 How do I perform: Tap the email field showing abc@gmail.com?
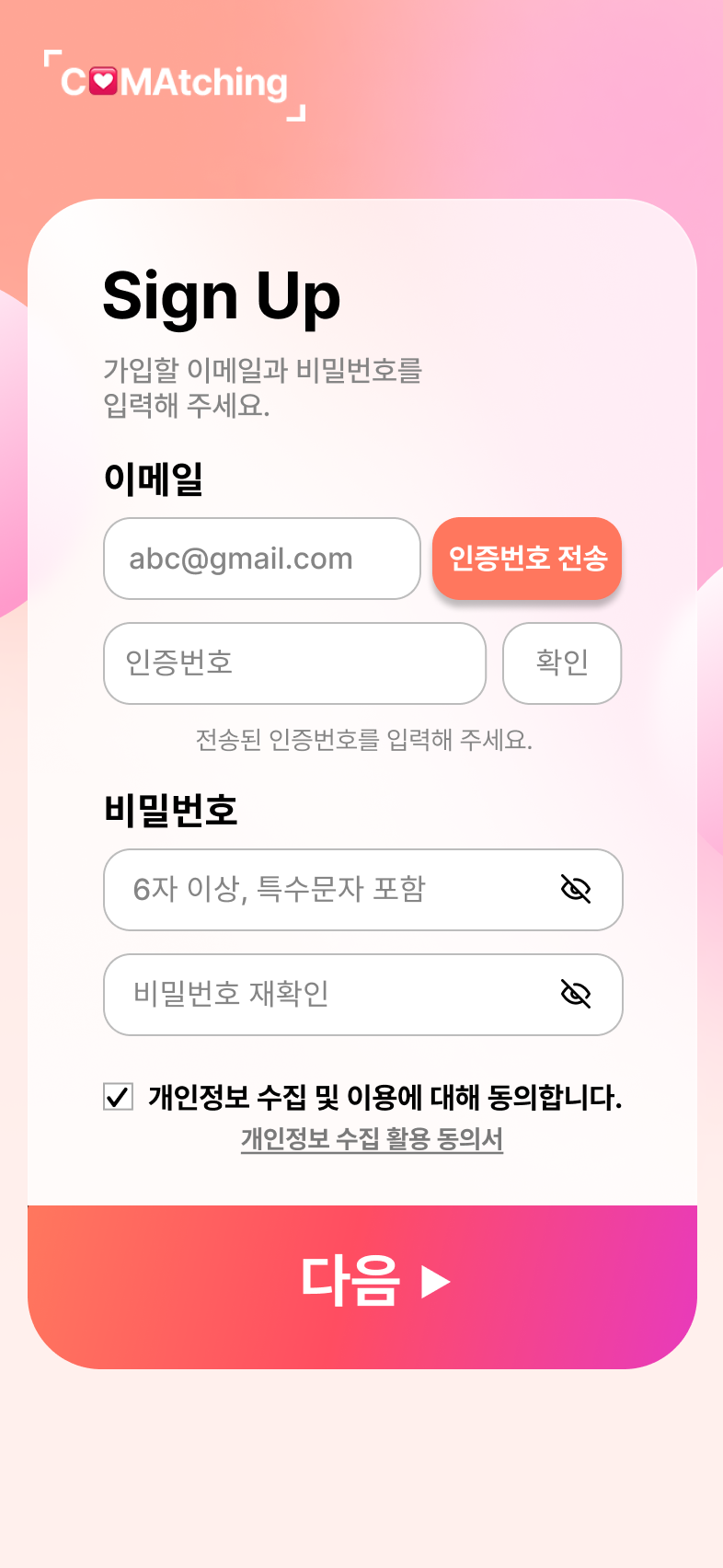[x=261, y=559]
